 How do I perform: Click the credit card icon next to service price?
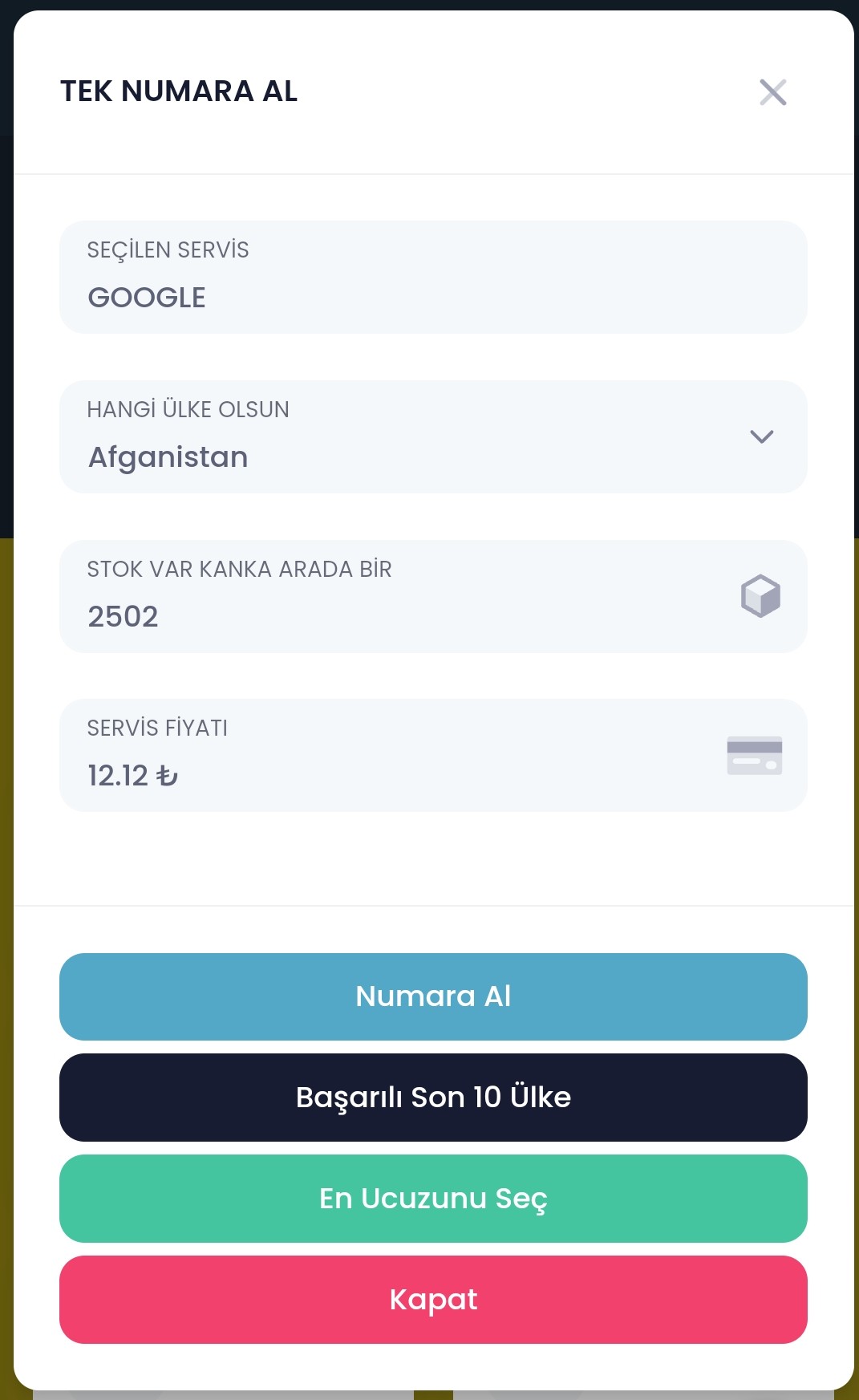[x=755, y=754]
